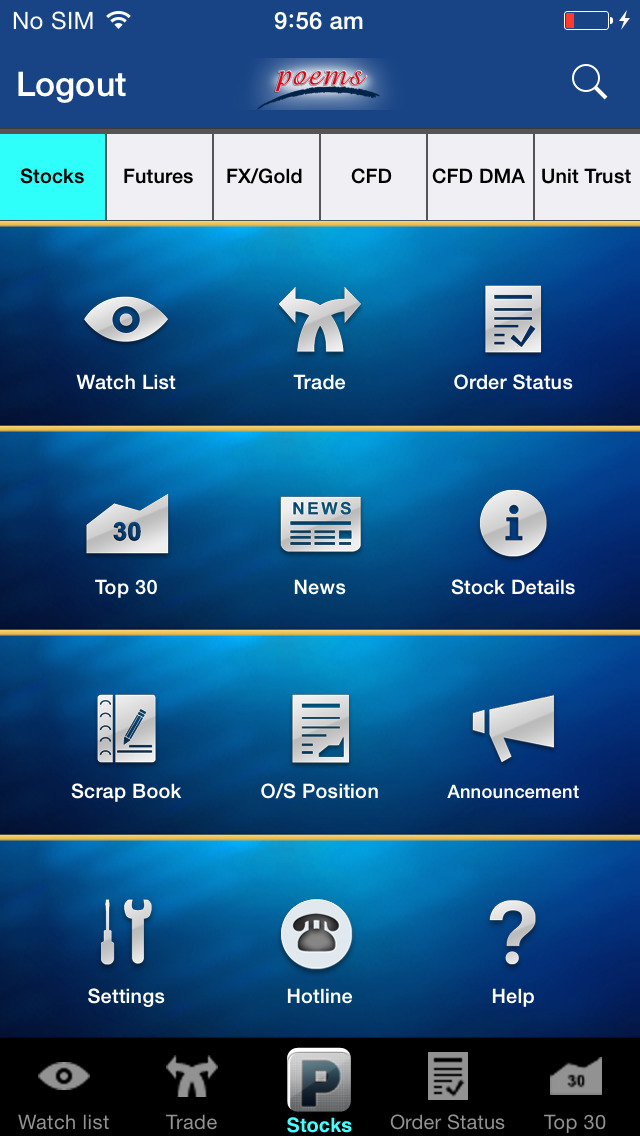Open the search magnifier icon
The width and height of the screenshot is (640, 1136).
(x=589, y=82)
